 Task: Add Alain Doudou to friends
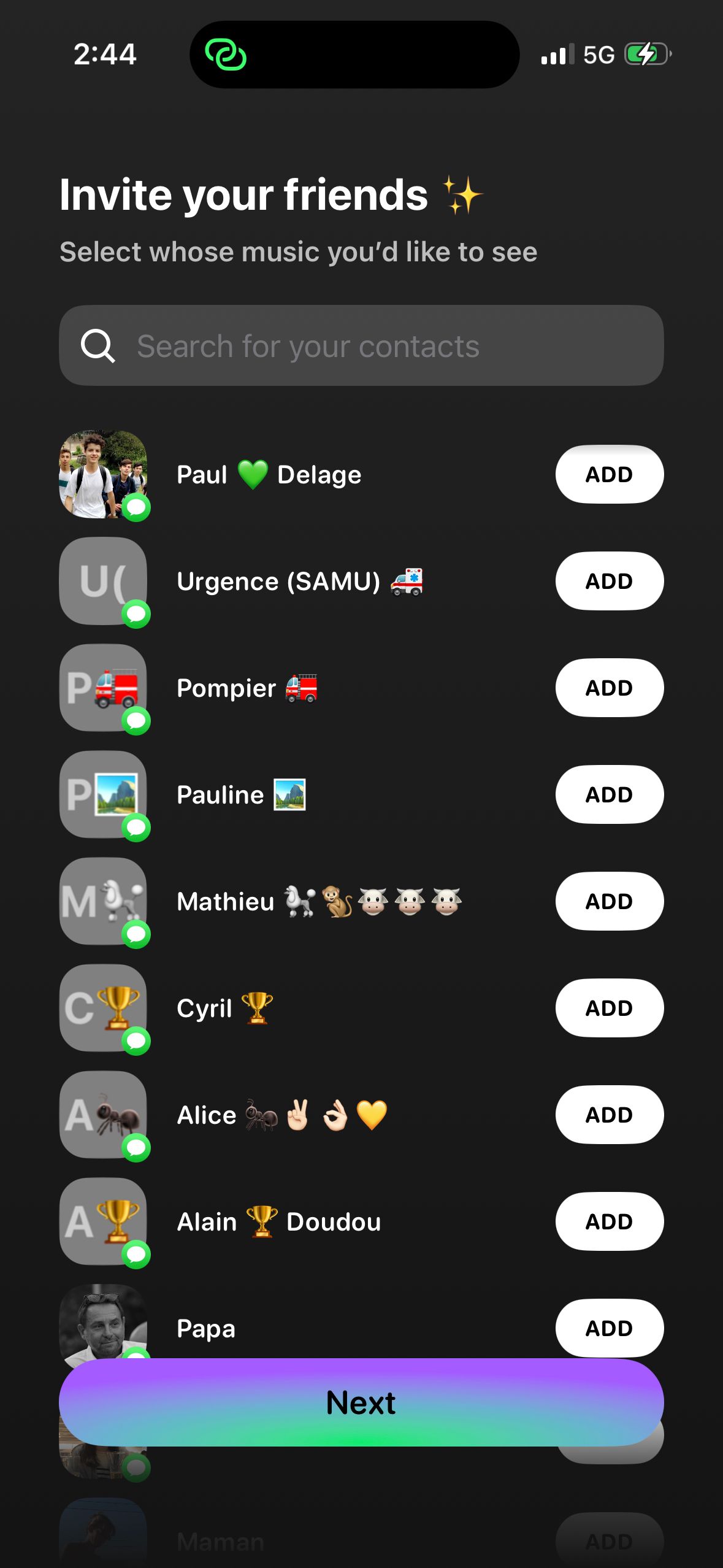(x=609, y=1221)
